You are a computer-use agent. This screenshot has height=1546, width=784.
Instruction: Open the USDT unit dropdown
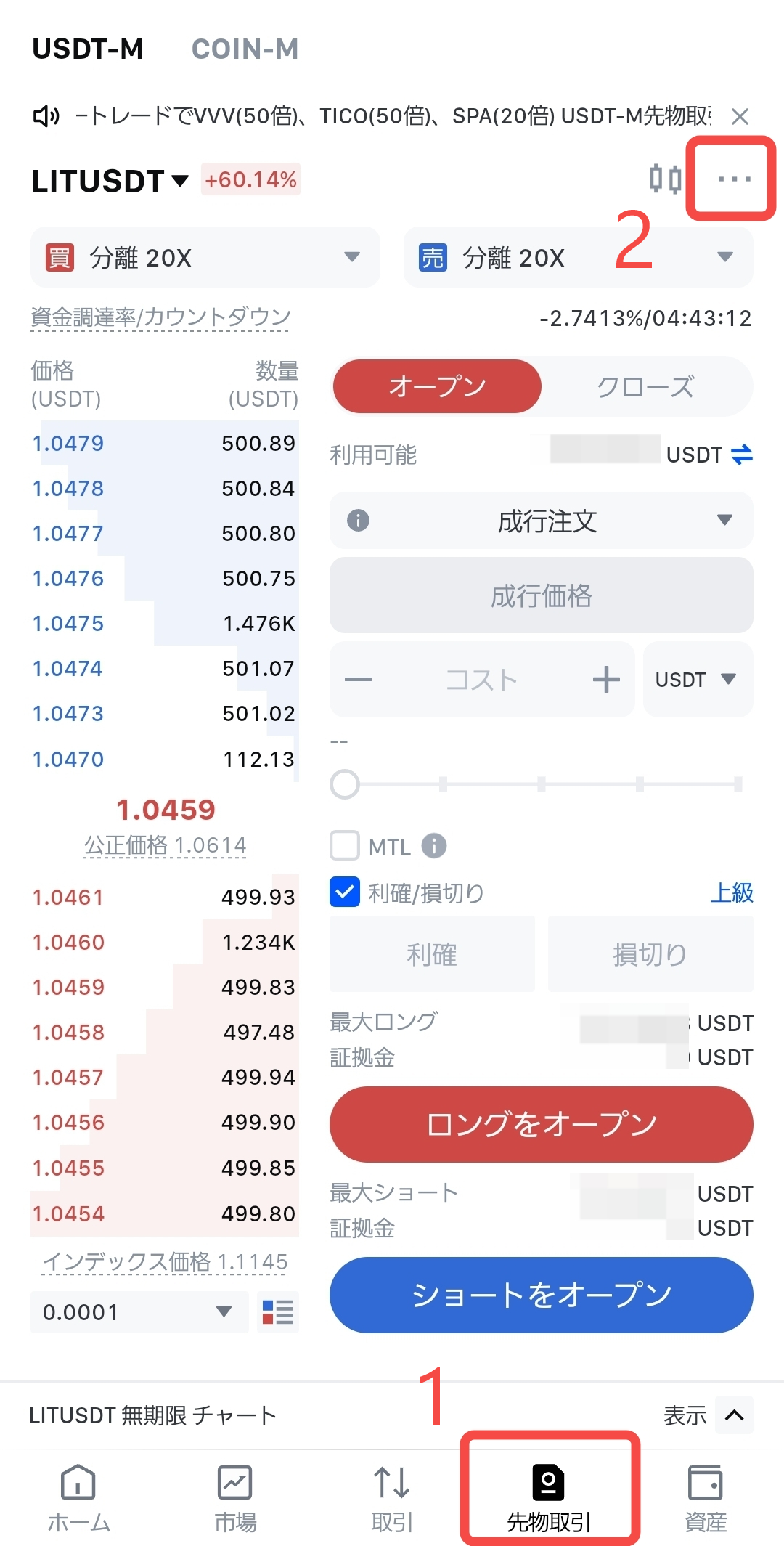pyautogui.click(x=697, y=680)
